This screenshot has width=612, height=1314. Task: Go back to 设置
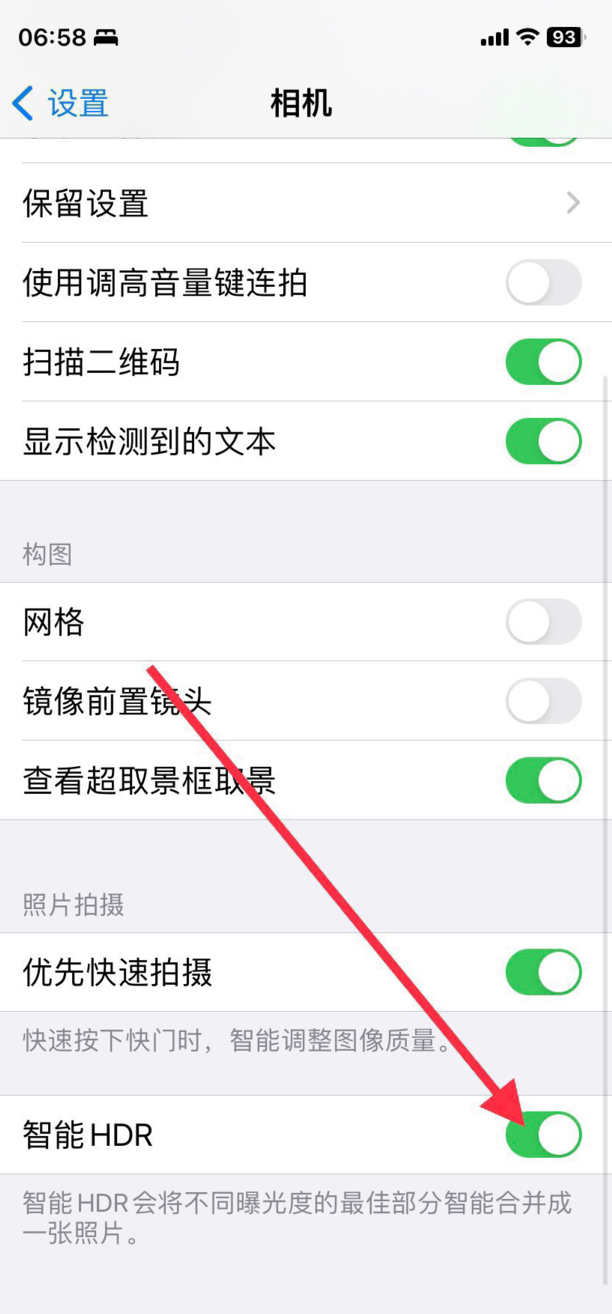tap(60, 103)
